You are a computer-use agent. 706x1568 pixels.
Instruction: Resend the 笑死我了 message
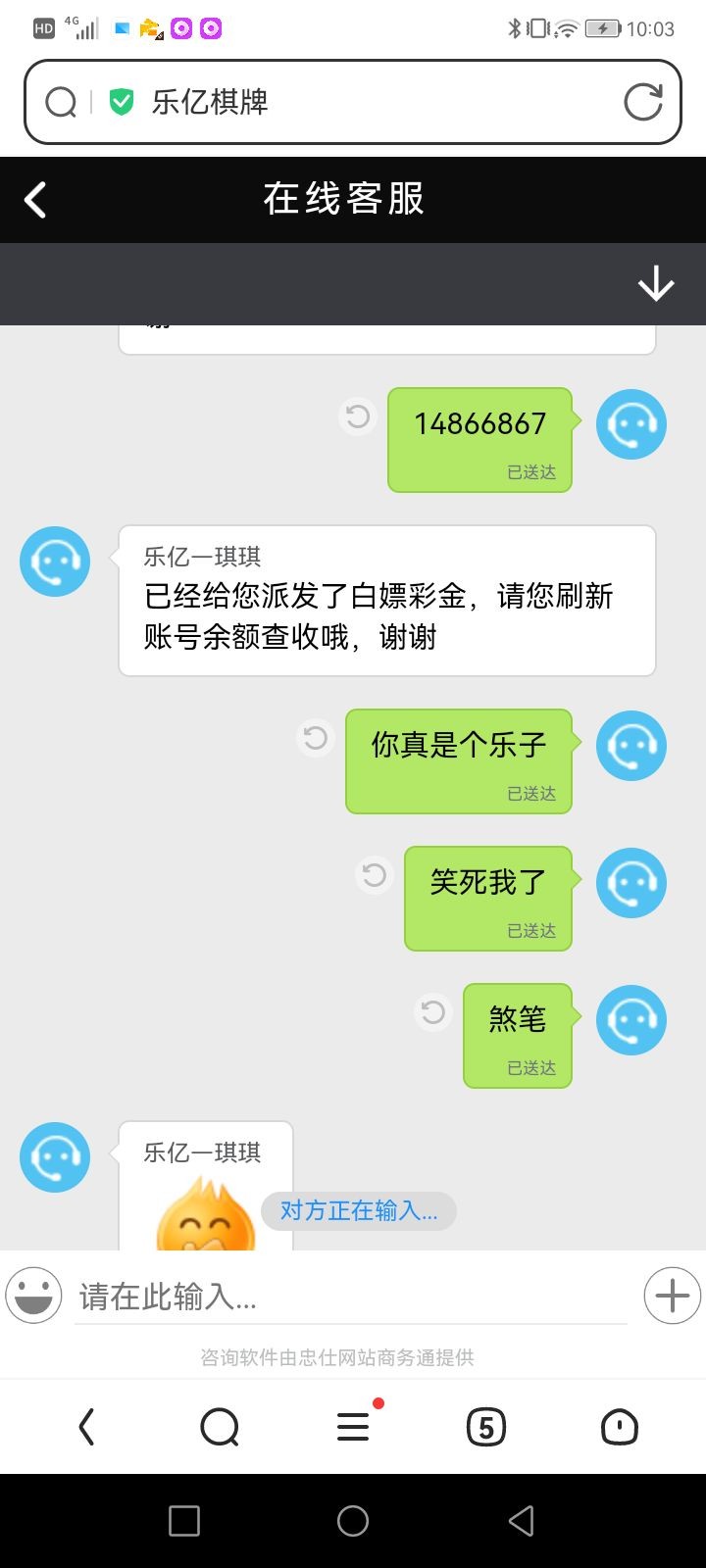[x=375, y=874]
